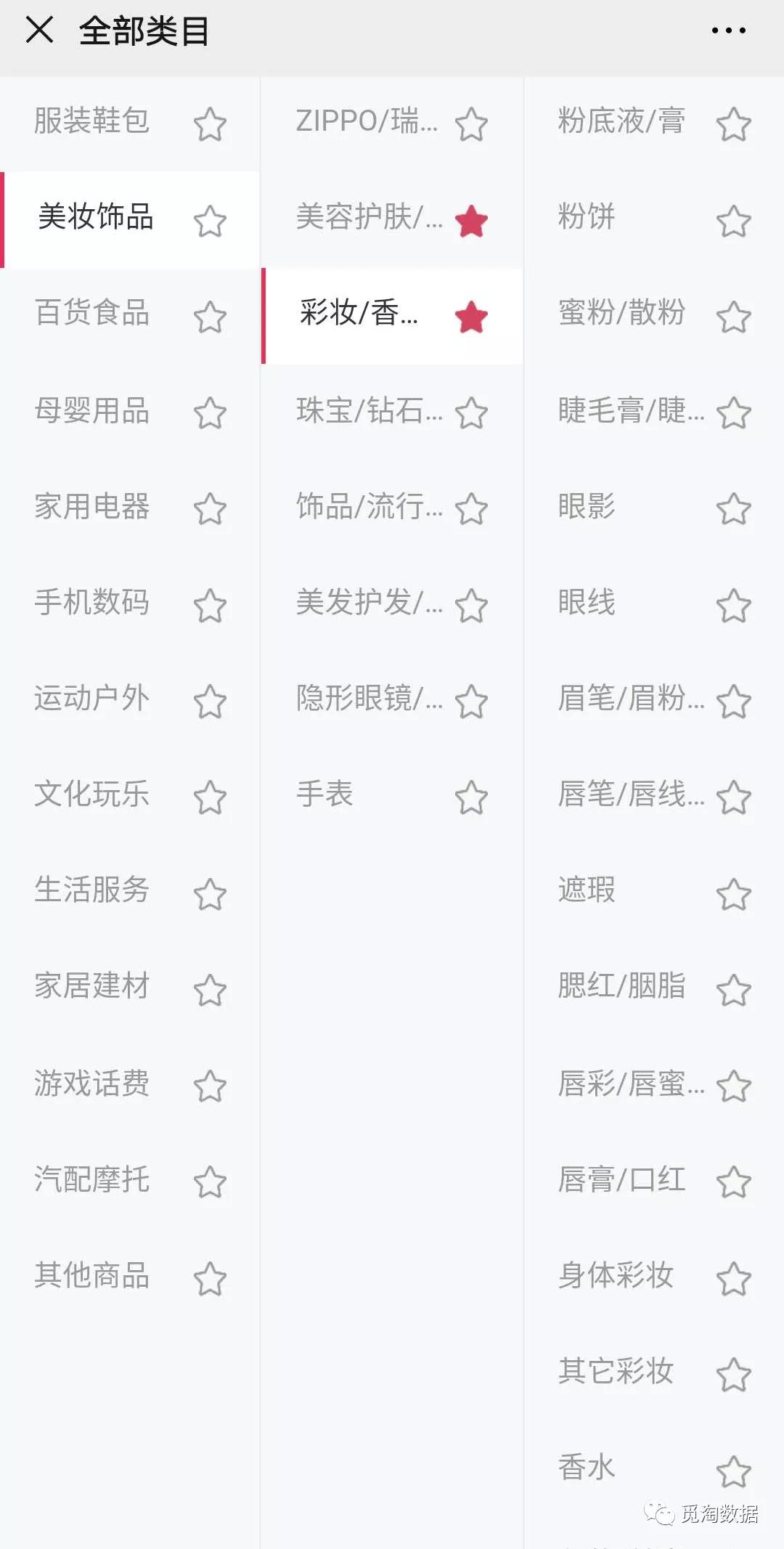The height and width of the screenshot is (1549, 784).
Task: Click the star next to 粉饼
Action: (x=733, y=219)
